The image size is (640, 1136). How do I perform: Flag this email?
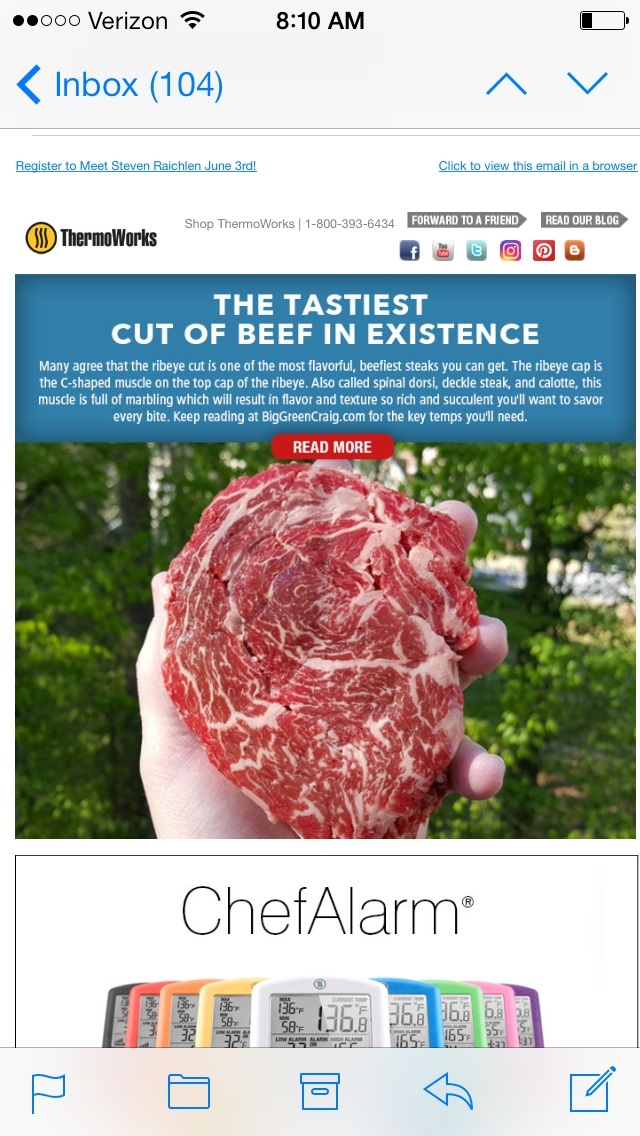[48, 1092]
